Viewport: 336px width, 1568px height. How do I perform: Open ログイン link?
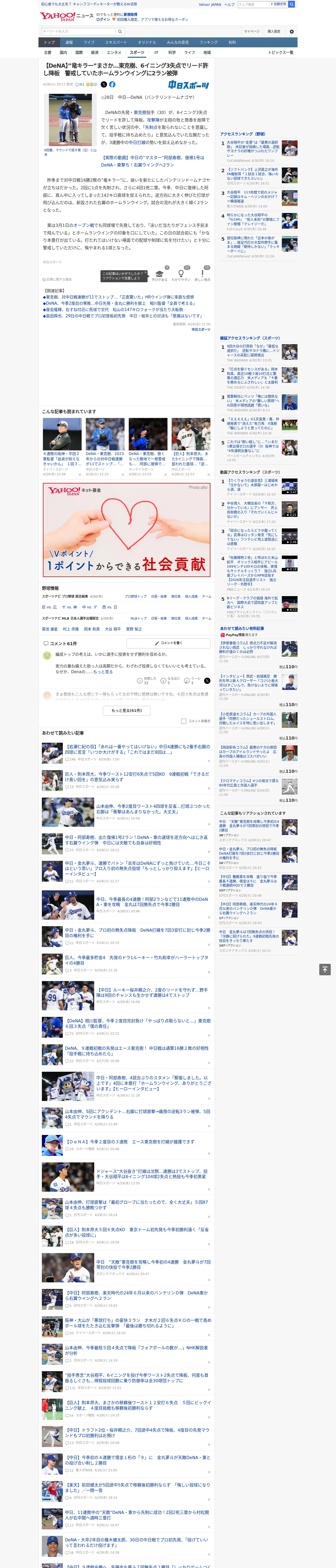coord(103,20)
